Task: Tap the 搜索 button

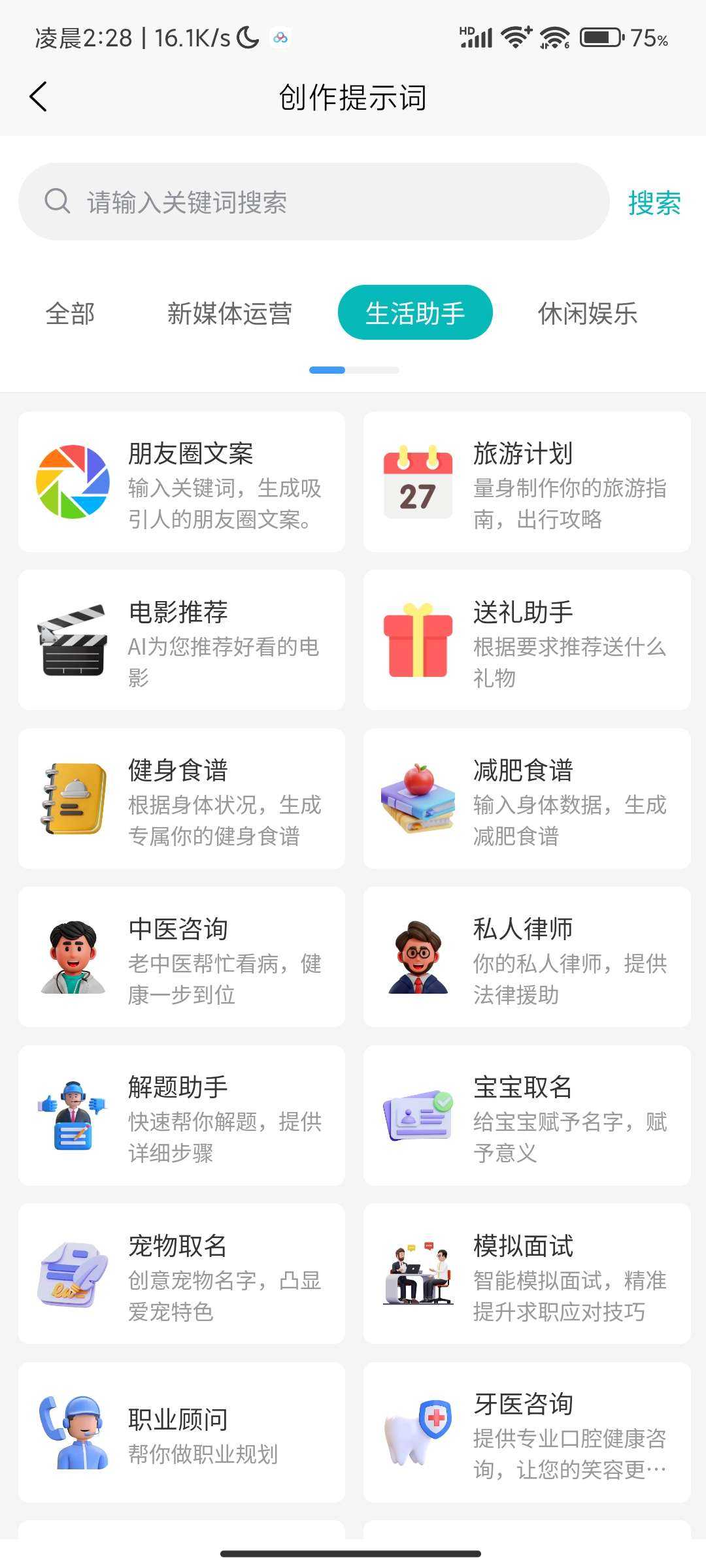Action: click(x=654, y=203)
